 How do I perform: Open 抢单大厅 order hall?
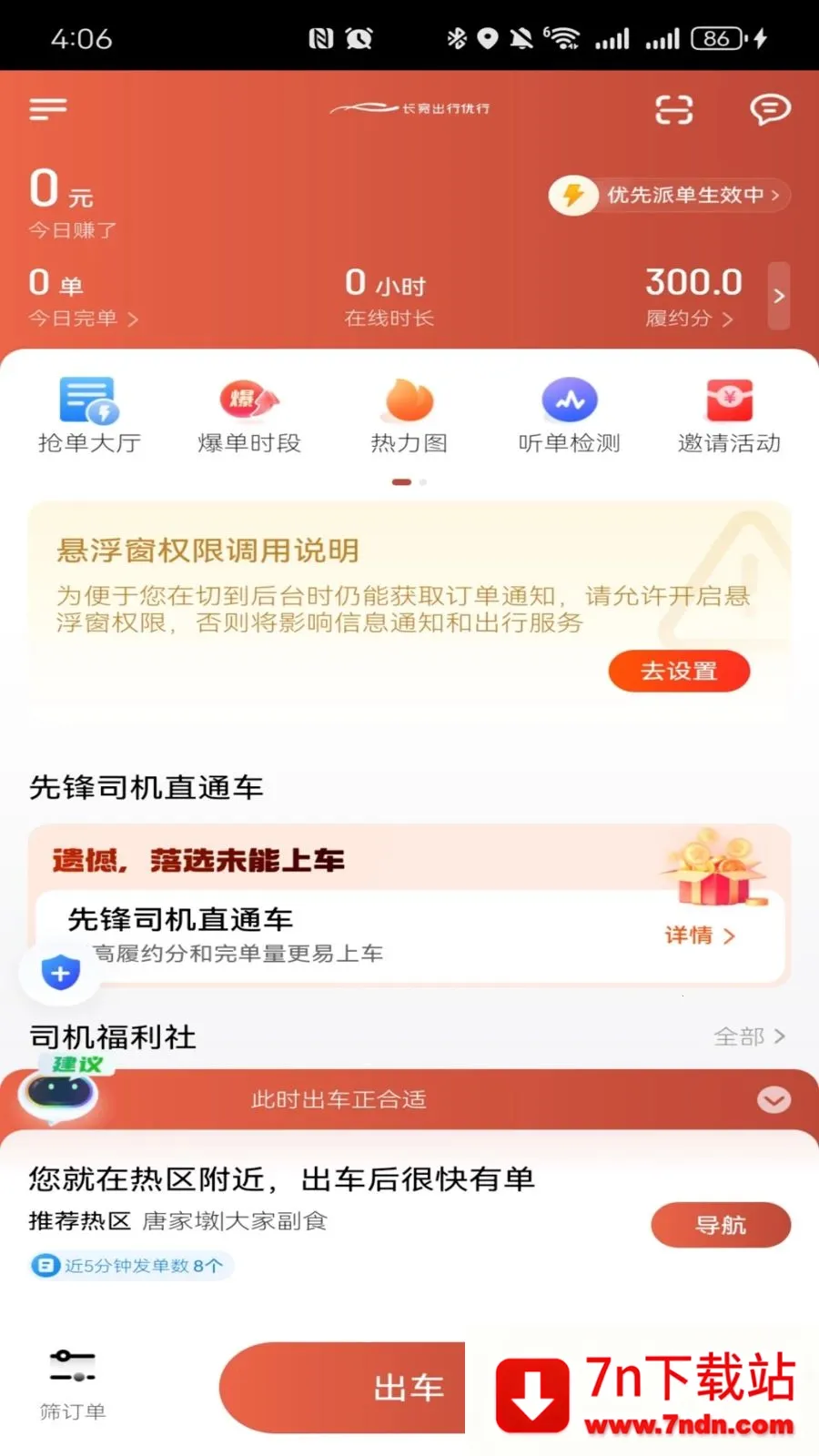point(89,415)
